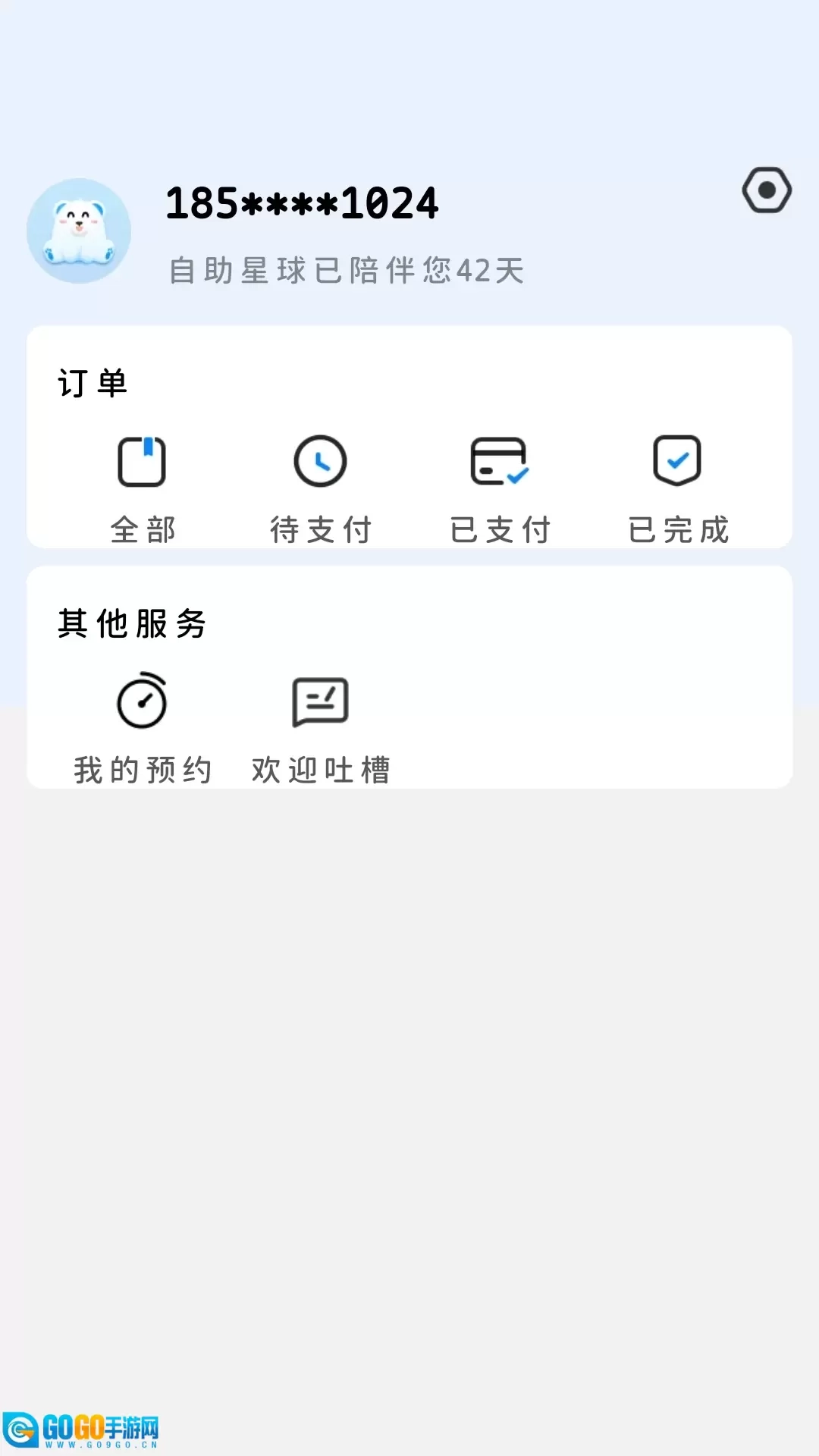The height and width of the screenshot is (1456, 819).
Task: View all orders (全部)
Action: pyautogui.click(x=142, y=485)
